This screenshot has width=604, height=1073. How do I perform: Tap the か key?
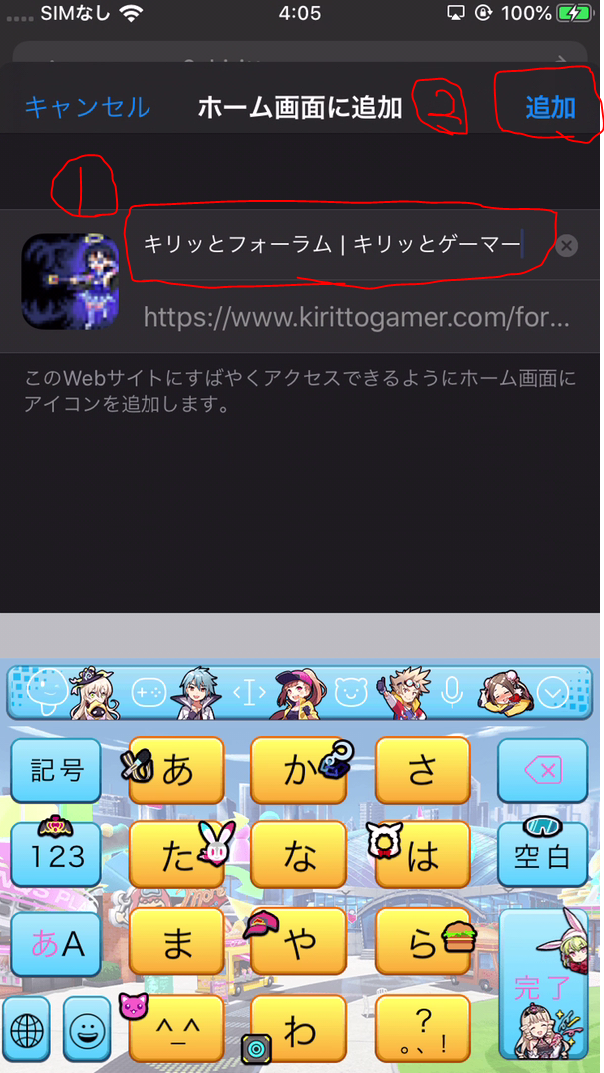pyautogui.click(x=298, y=771)
